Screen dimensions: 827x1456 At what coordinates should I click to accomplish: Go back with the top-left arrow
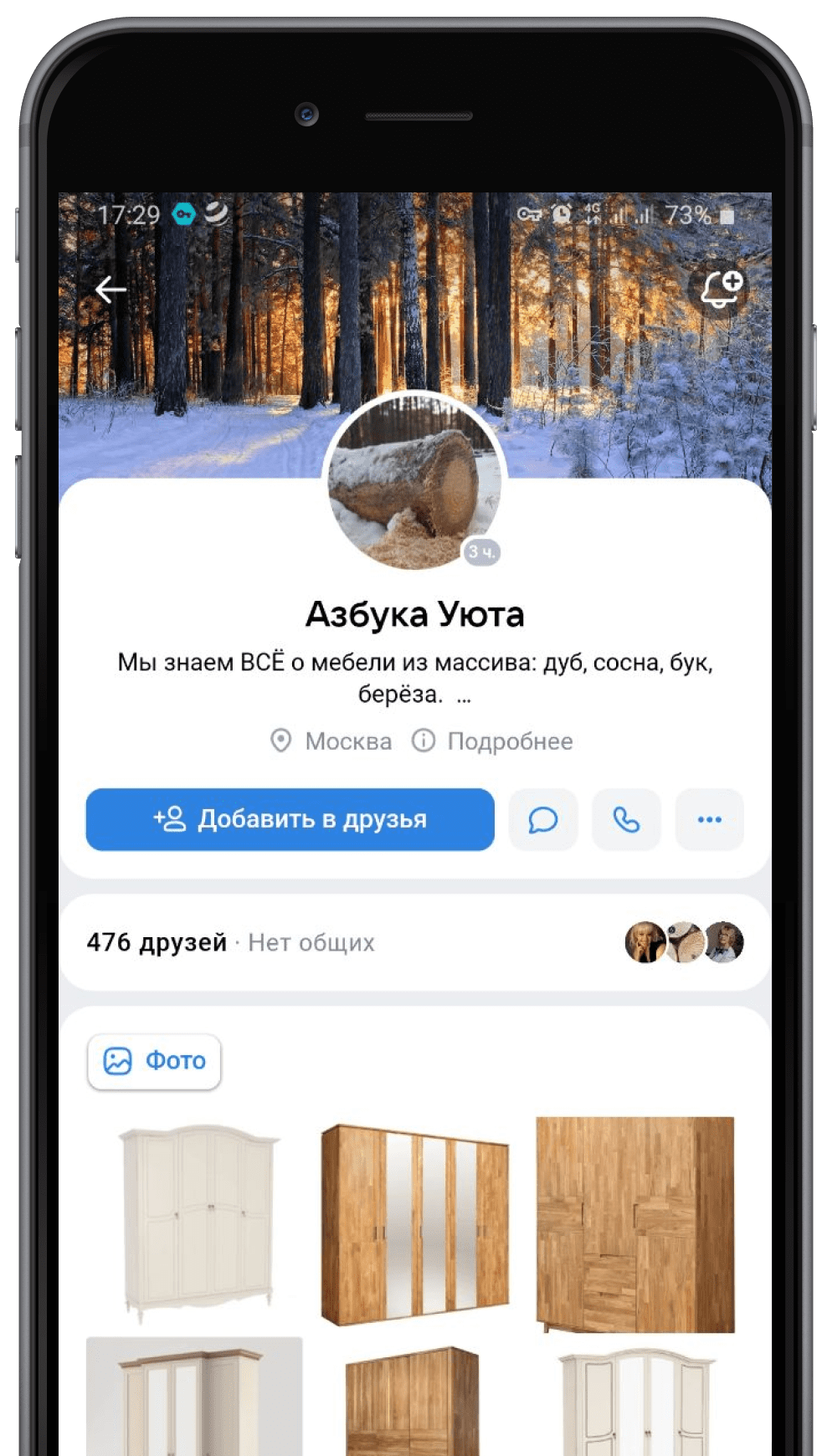pos(110,290)
